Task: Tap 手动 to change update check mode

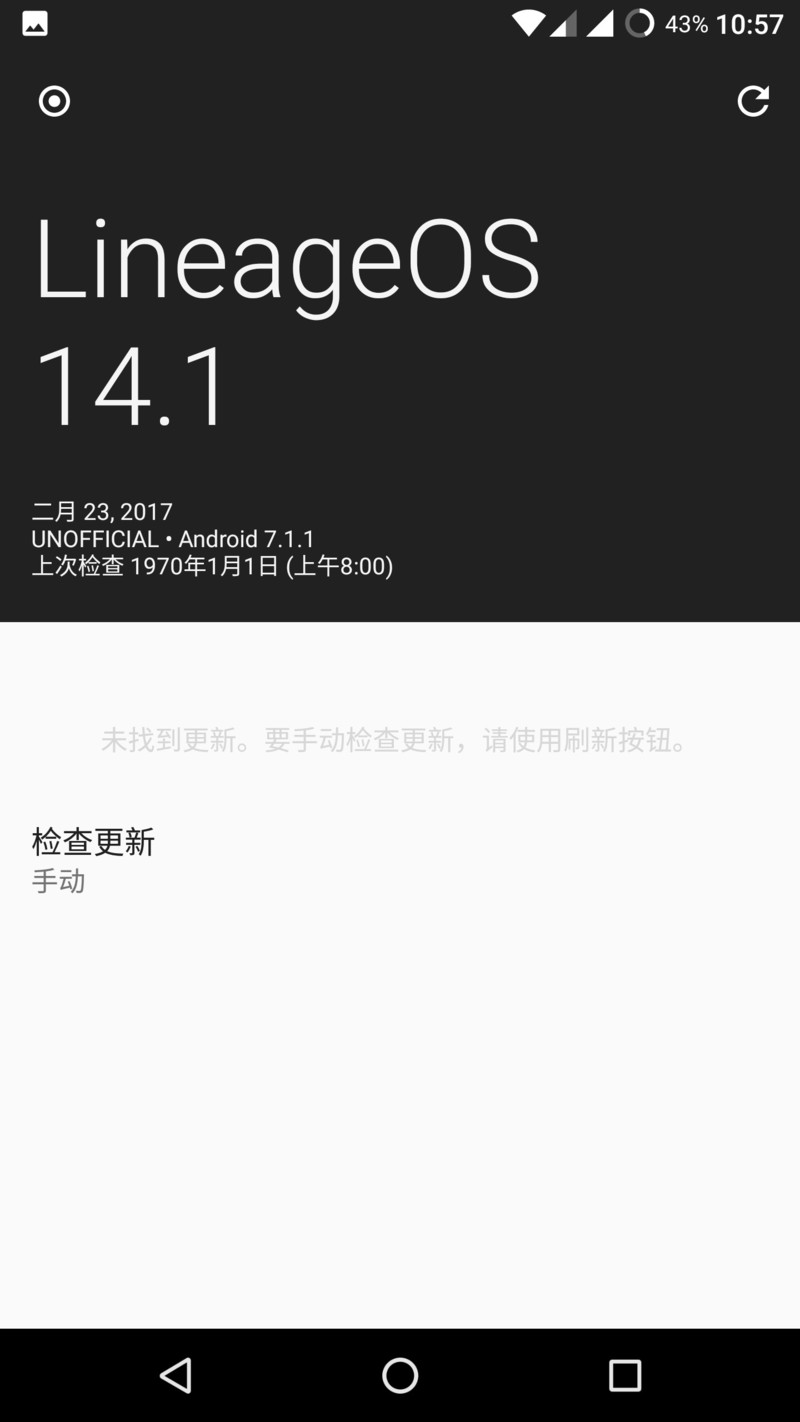Action: click(58, 881)
